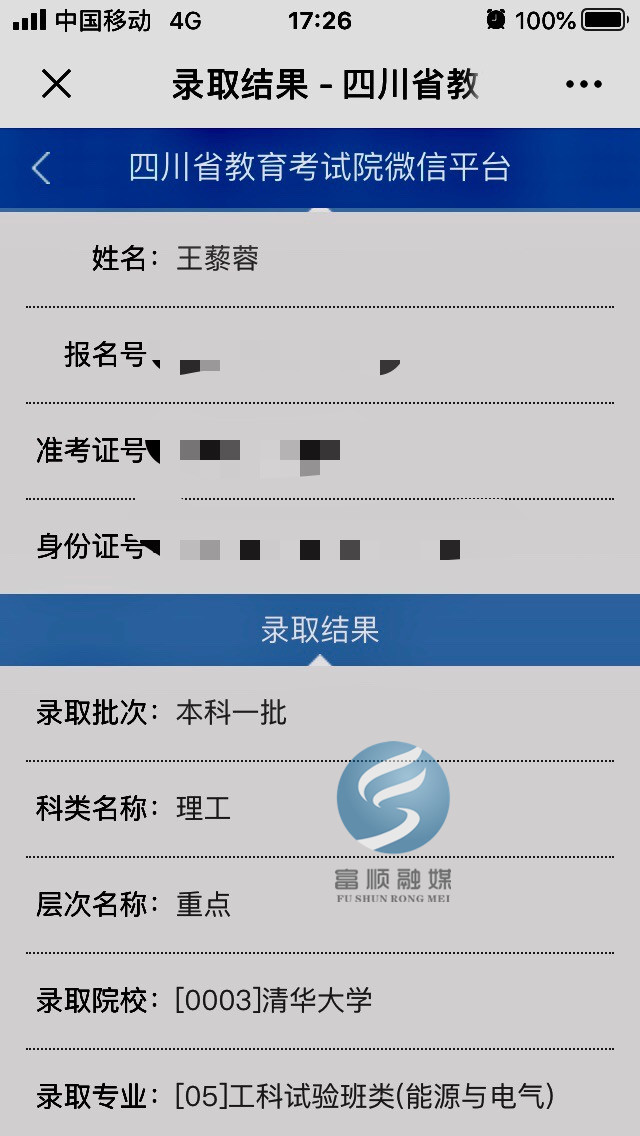Screen dimensions: 640x1136
Task: Close the 录取结果 webpage with X
Action: [x=56, y=85]
